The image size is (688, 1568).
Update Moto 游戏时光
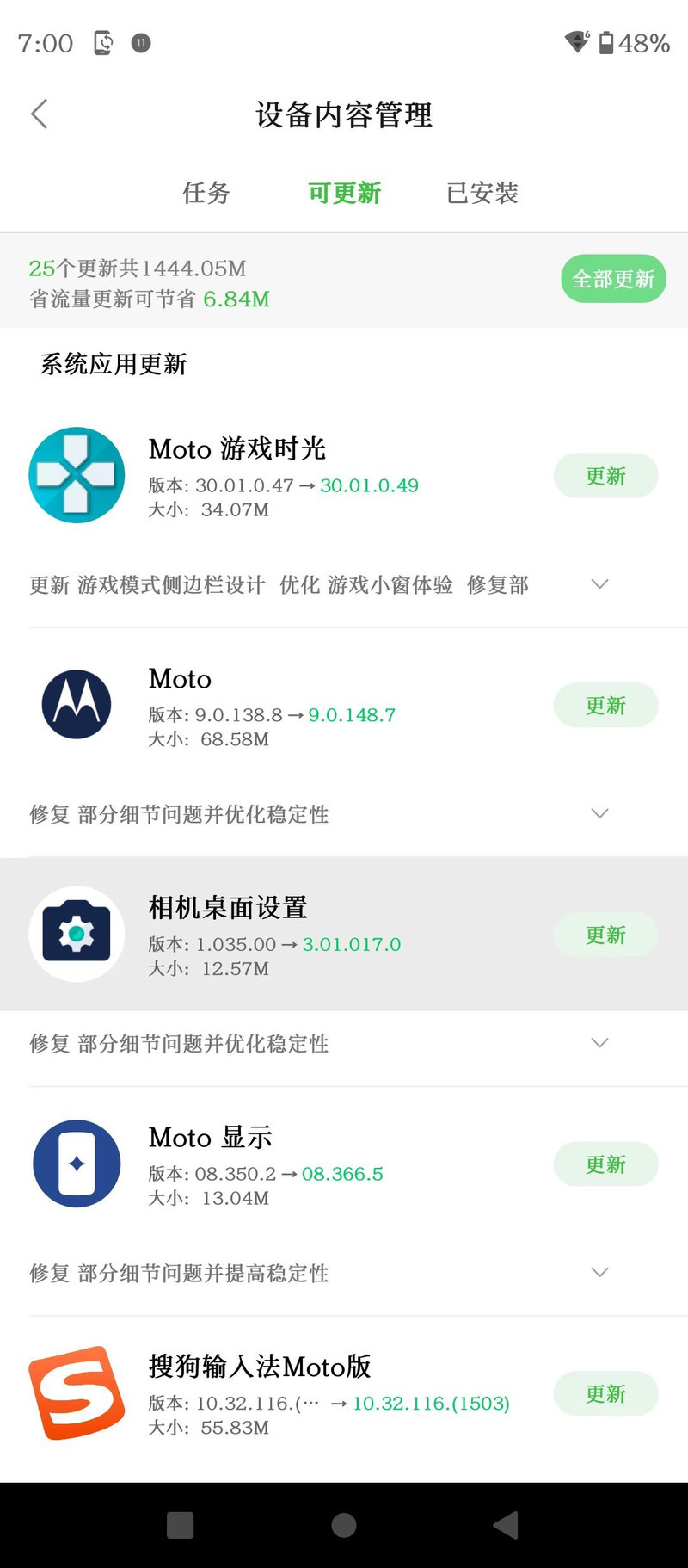tap(605, 476)
